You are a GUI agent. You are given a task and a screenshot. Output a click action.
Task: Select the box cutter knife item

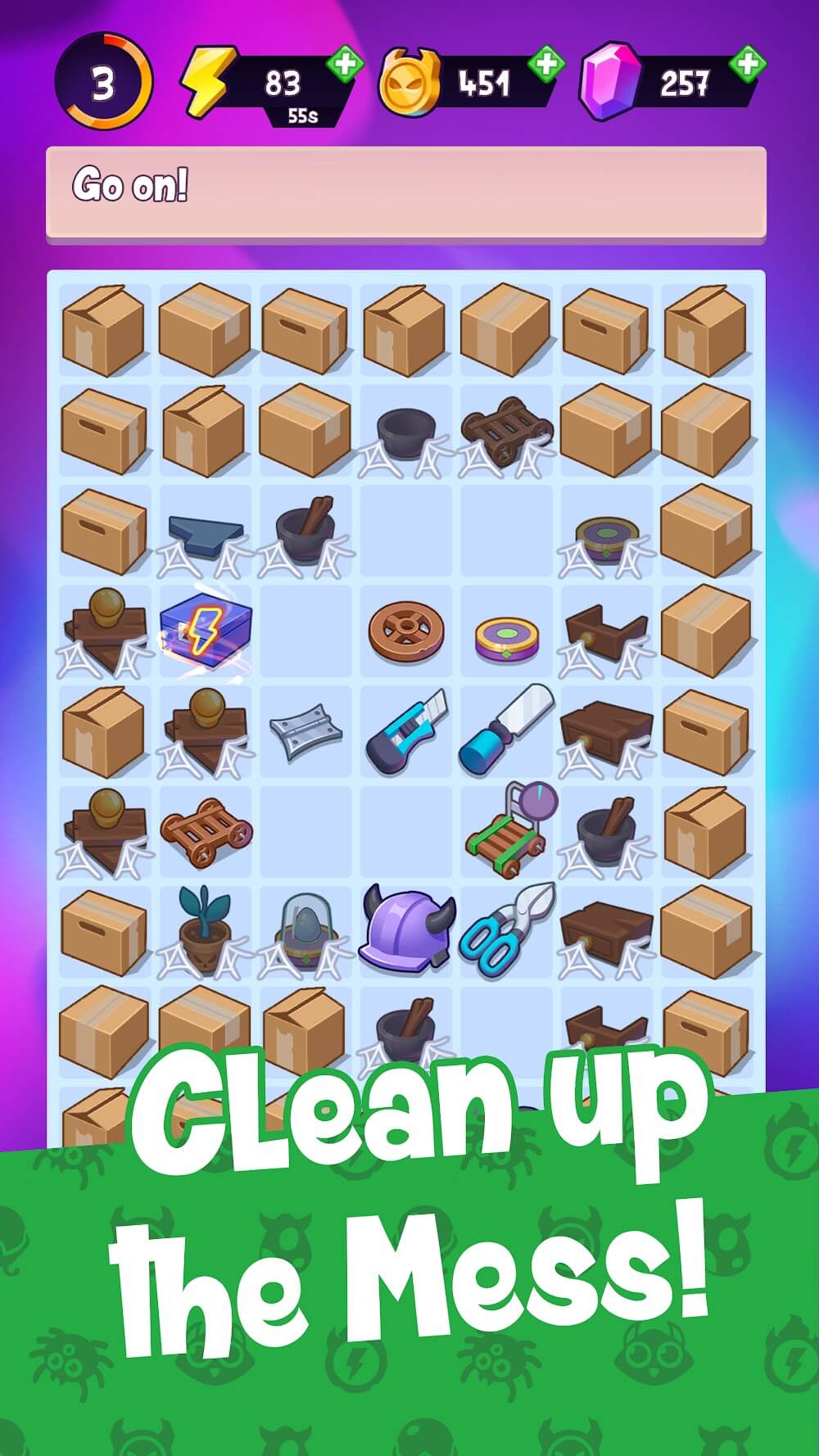click(407, 730)
